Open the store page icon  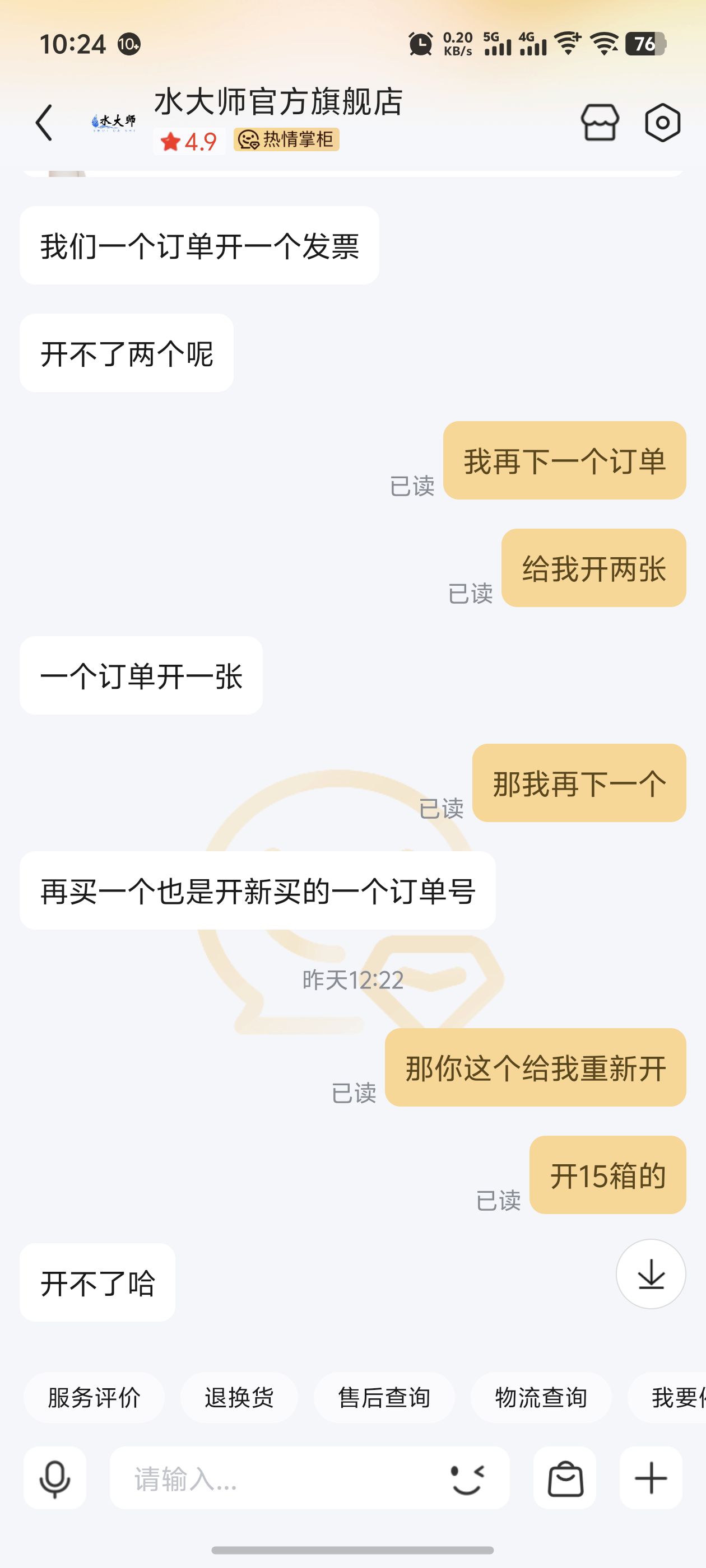point(600,122)
